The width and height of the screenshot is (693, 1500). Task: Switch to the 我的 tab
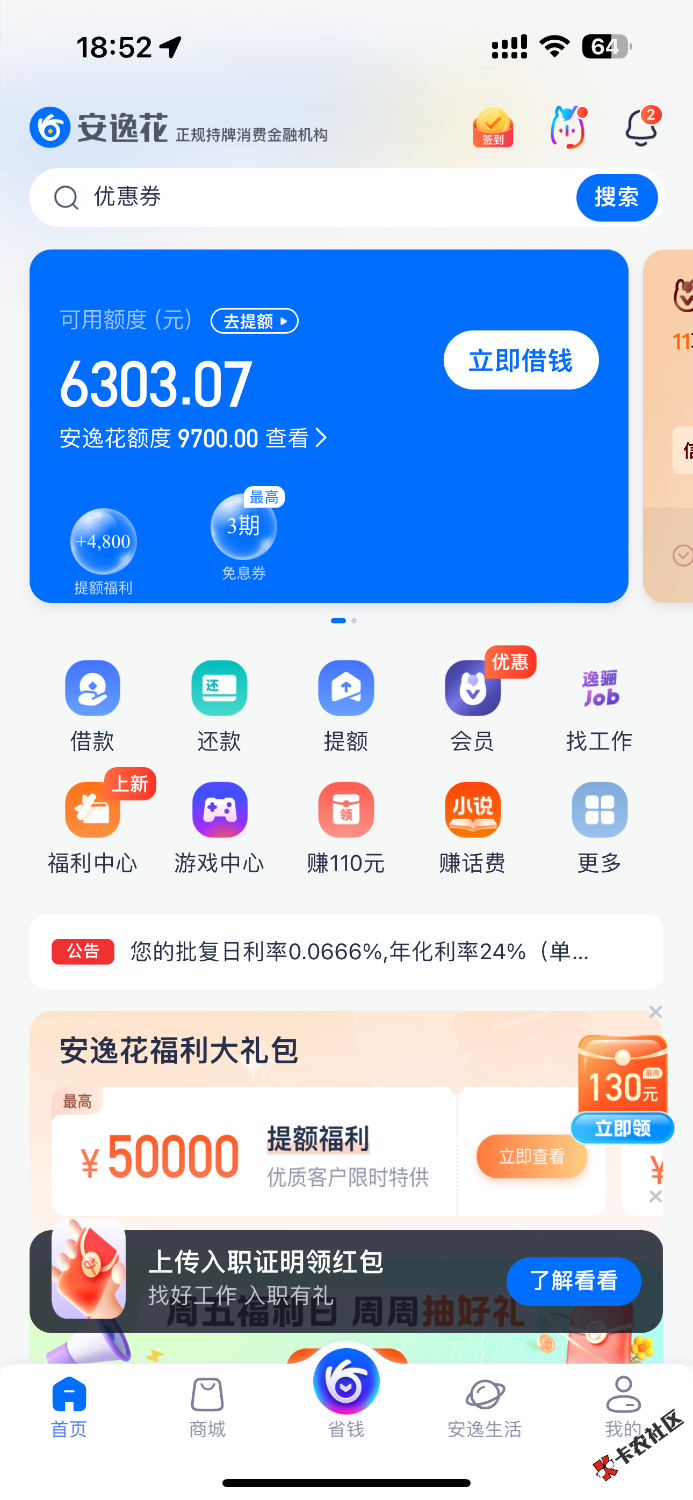point(623,1408)
